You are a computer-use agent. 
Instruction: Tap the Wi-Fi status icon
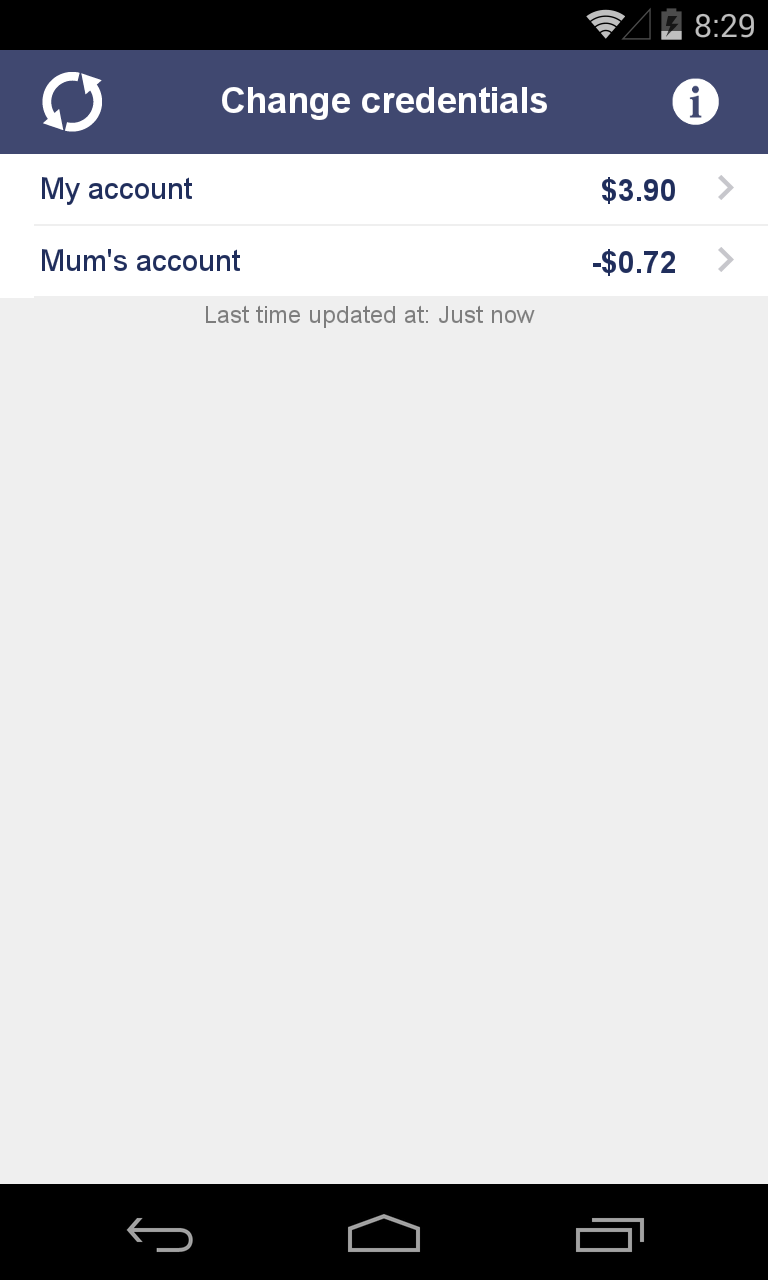605,25
